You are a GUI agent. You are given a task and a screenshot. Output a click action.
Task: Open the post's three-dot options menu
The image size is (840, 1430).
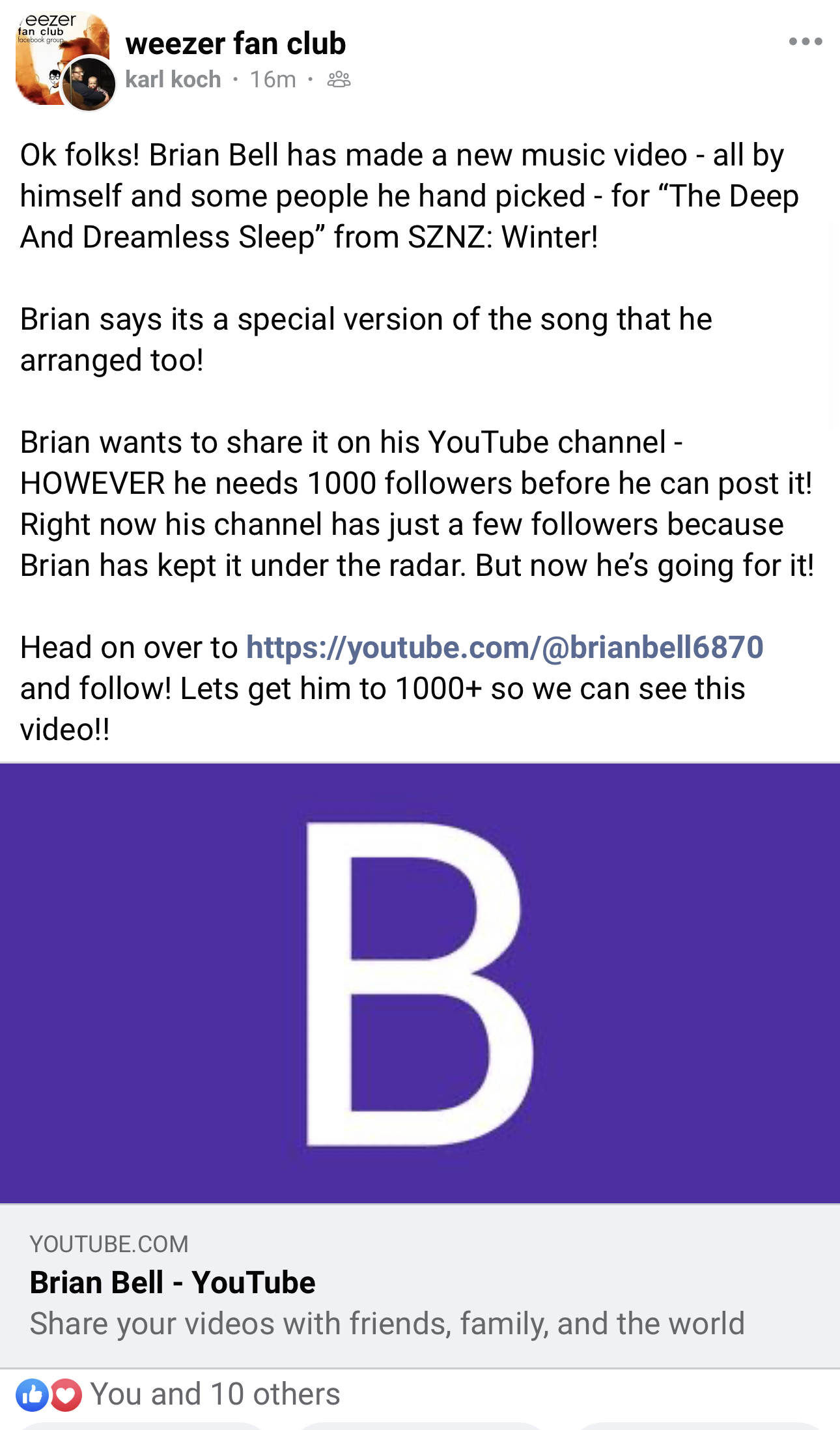[805, 42]
